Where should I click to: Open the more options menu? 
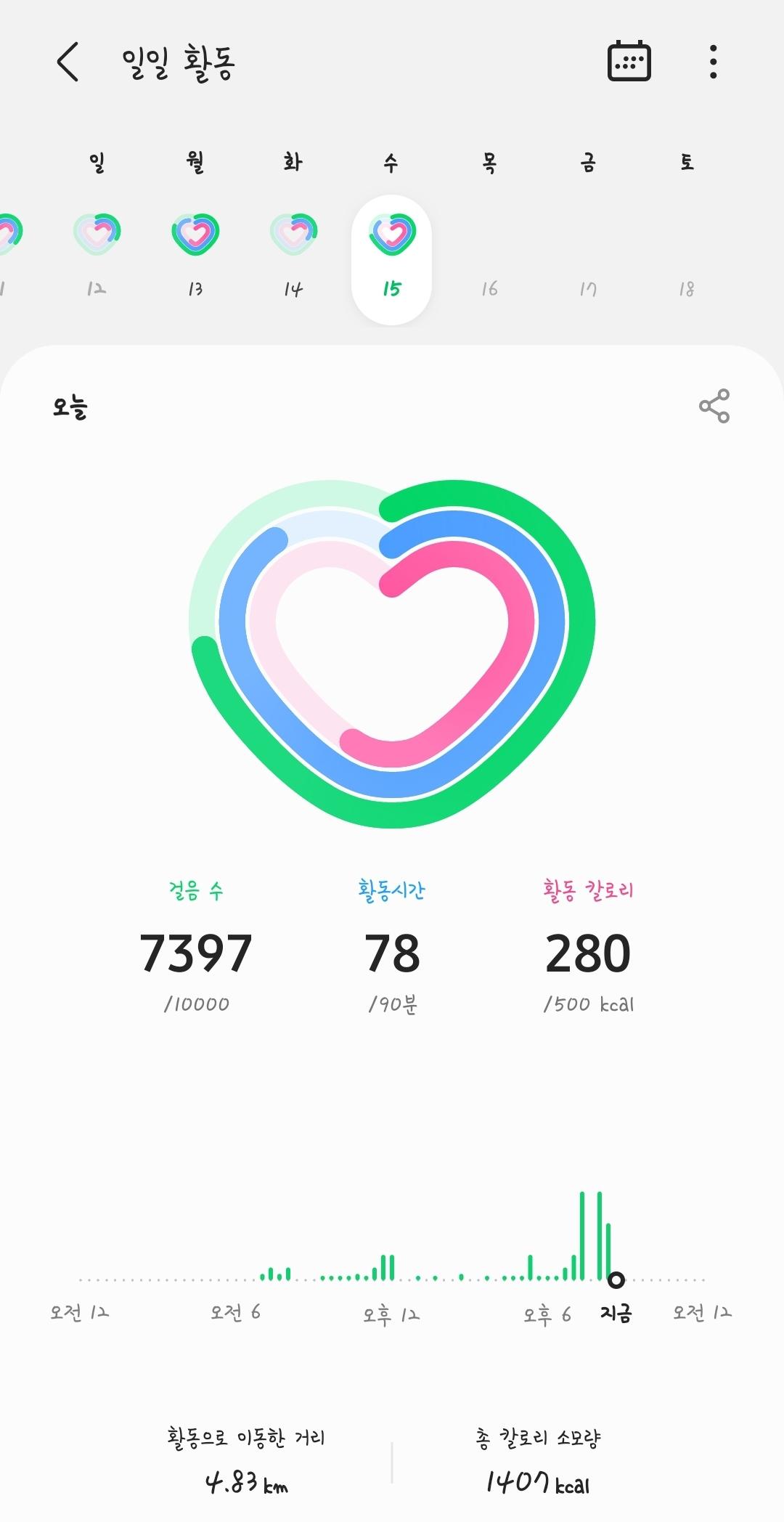click(714, 62)
